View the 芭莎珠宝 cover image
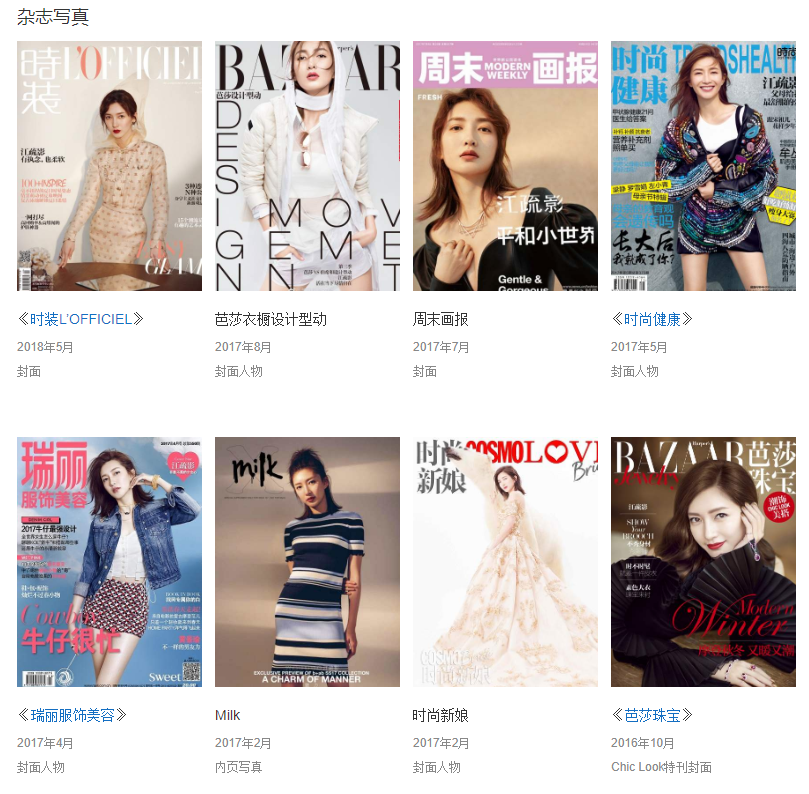 (703, 562)
